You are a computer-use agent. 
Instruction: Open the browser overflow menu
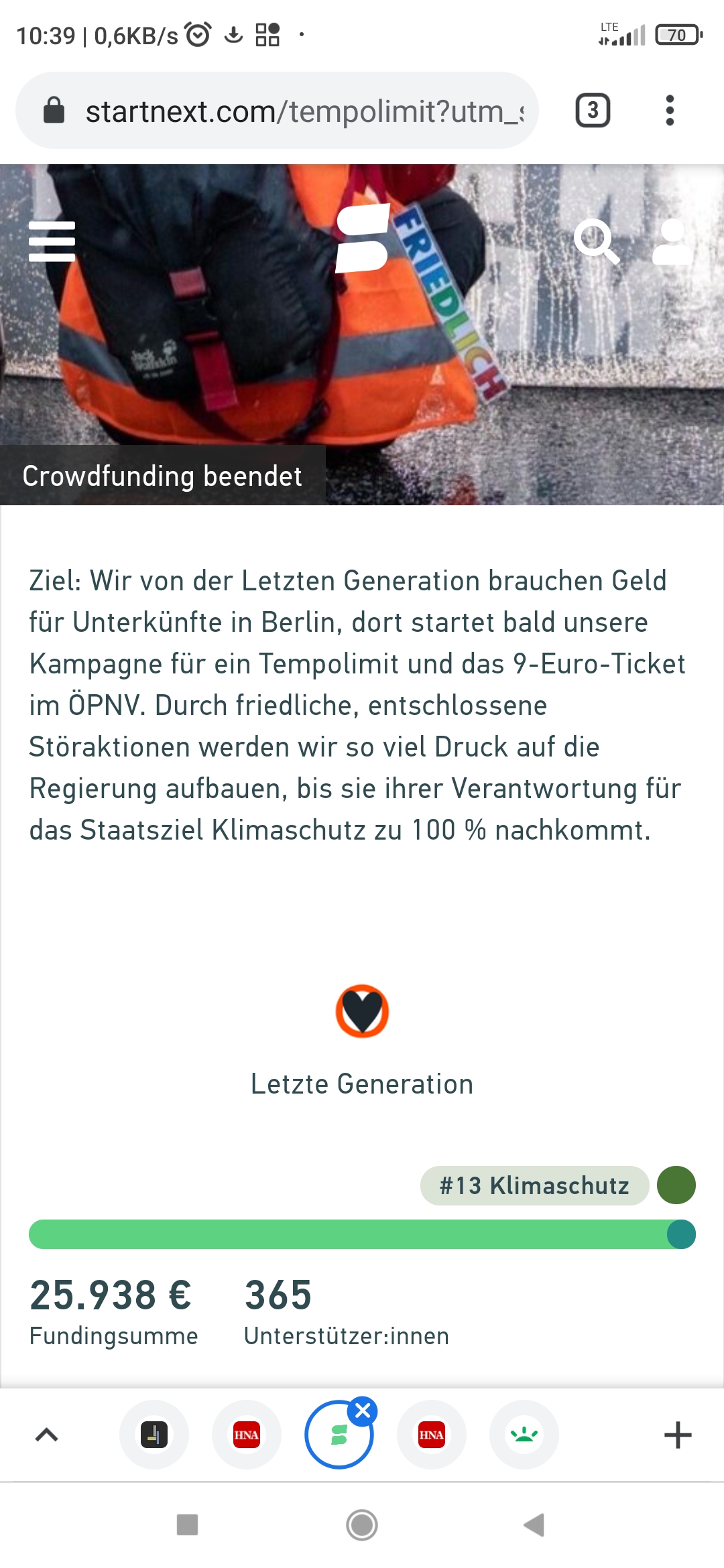[669, 111]
